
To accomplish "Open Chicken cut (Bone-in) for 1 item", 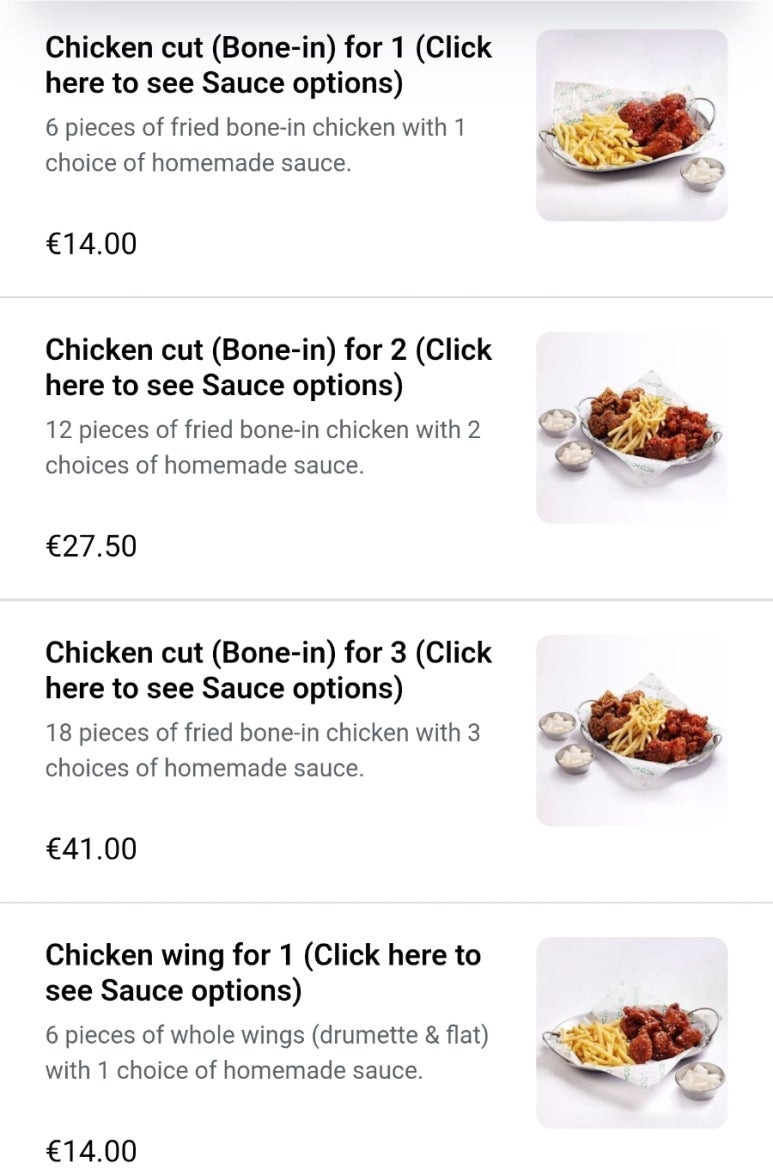I will click(268, 64).
